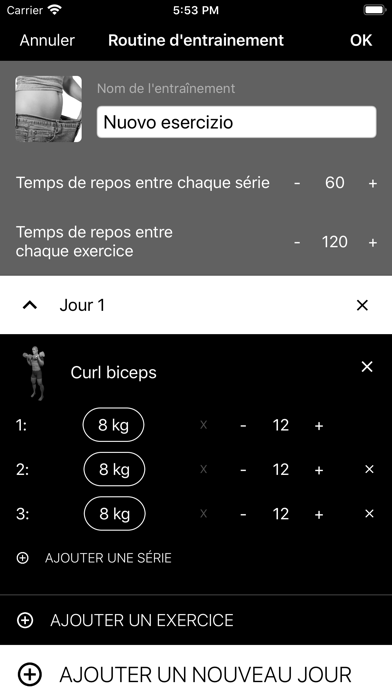Screen dimensions: 392x696
Task: Increase reps for set 1
Action: click(x=319, y=425)
